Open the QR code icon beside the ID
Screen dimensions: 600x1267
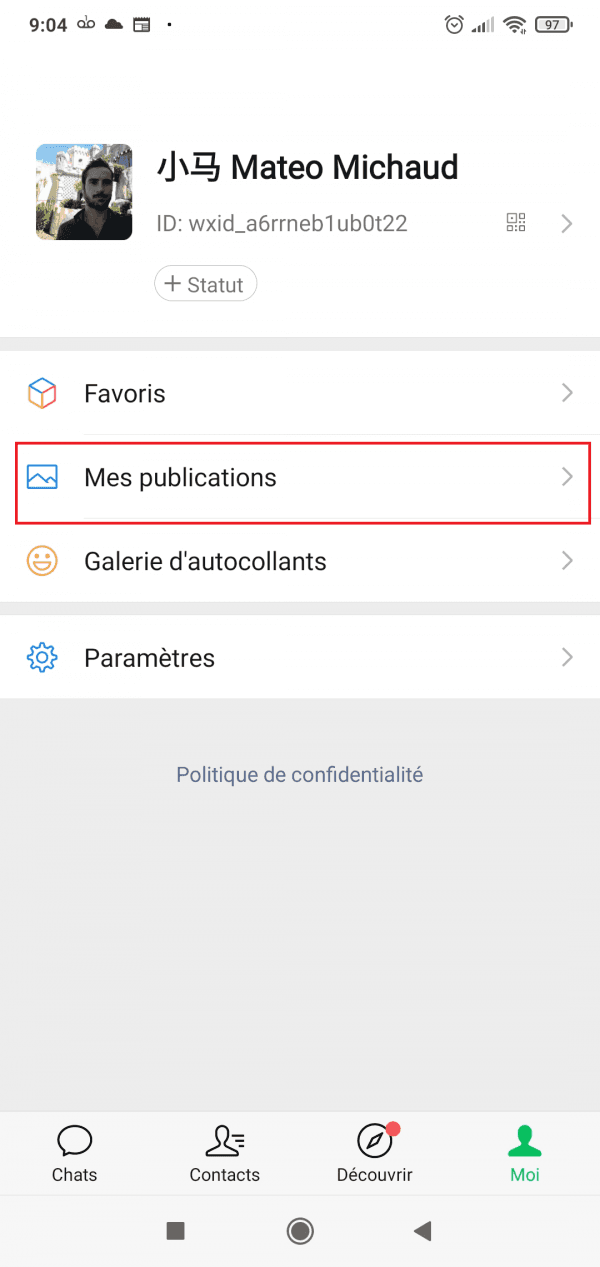(x=516, y=223)
